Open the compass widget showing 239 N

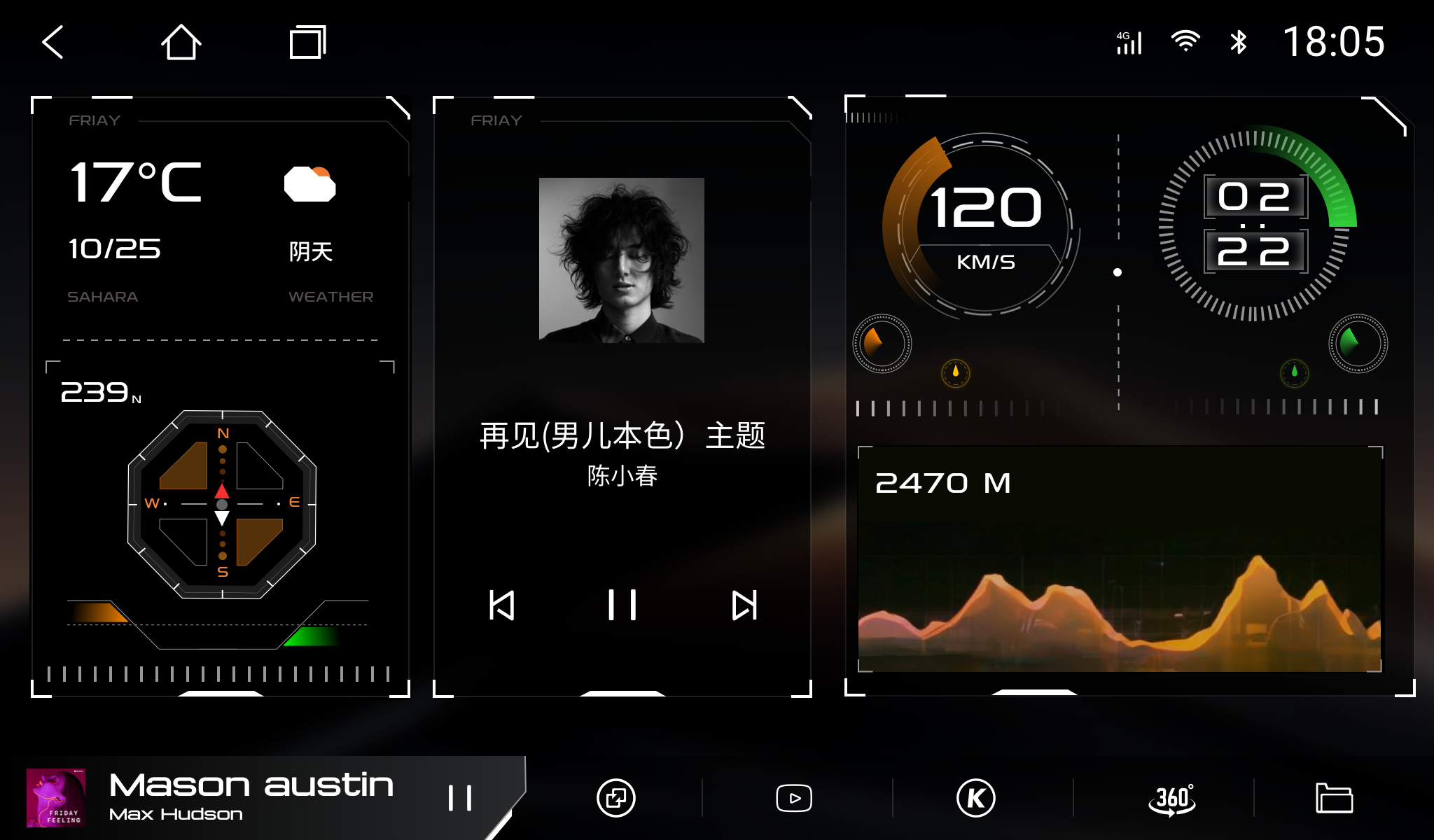coord(222,504)
